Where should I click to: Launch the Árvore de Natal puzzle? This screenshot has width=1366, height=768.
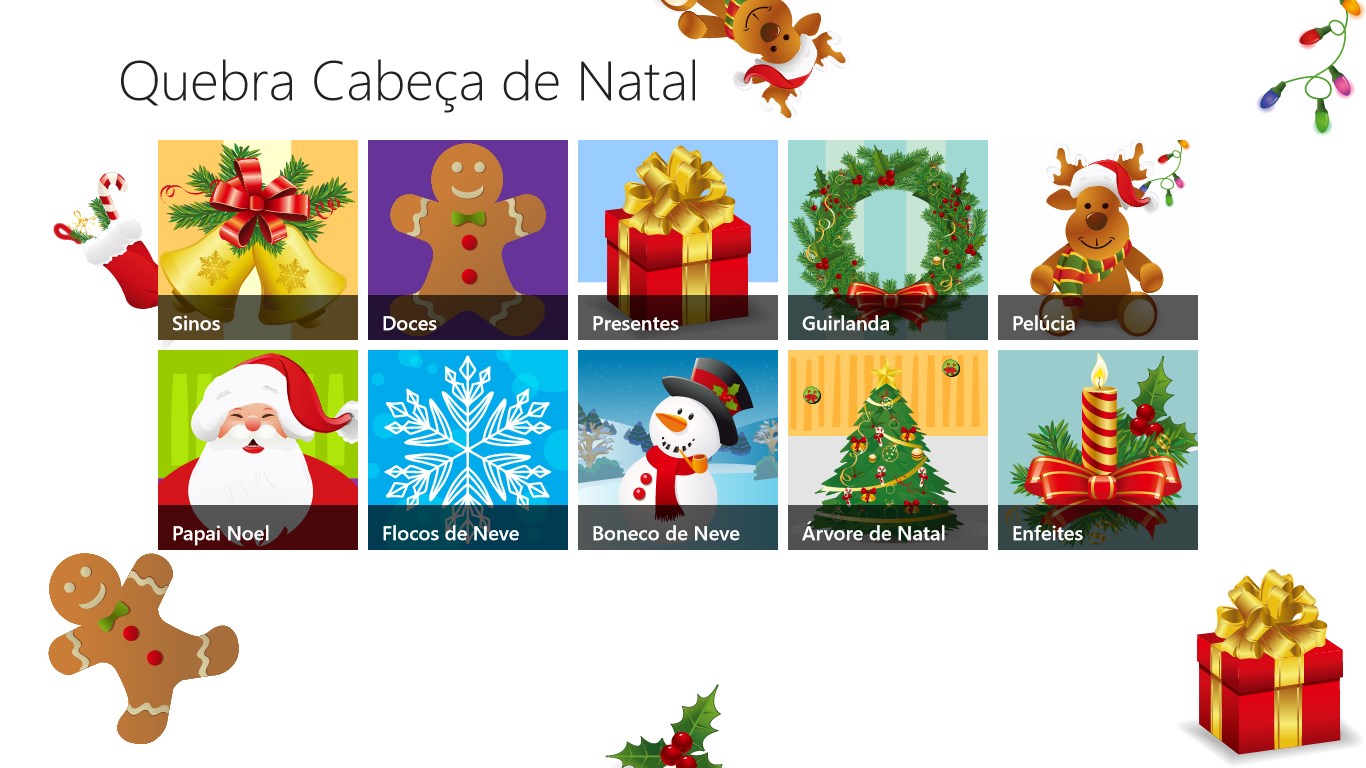(x=888, y=450)
